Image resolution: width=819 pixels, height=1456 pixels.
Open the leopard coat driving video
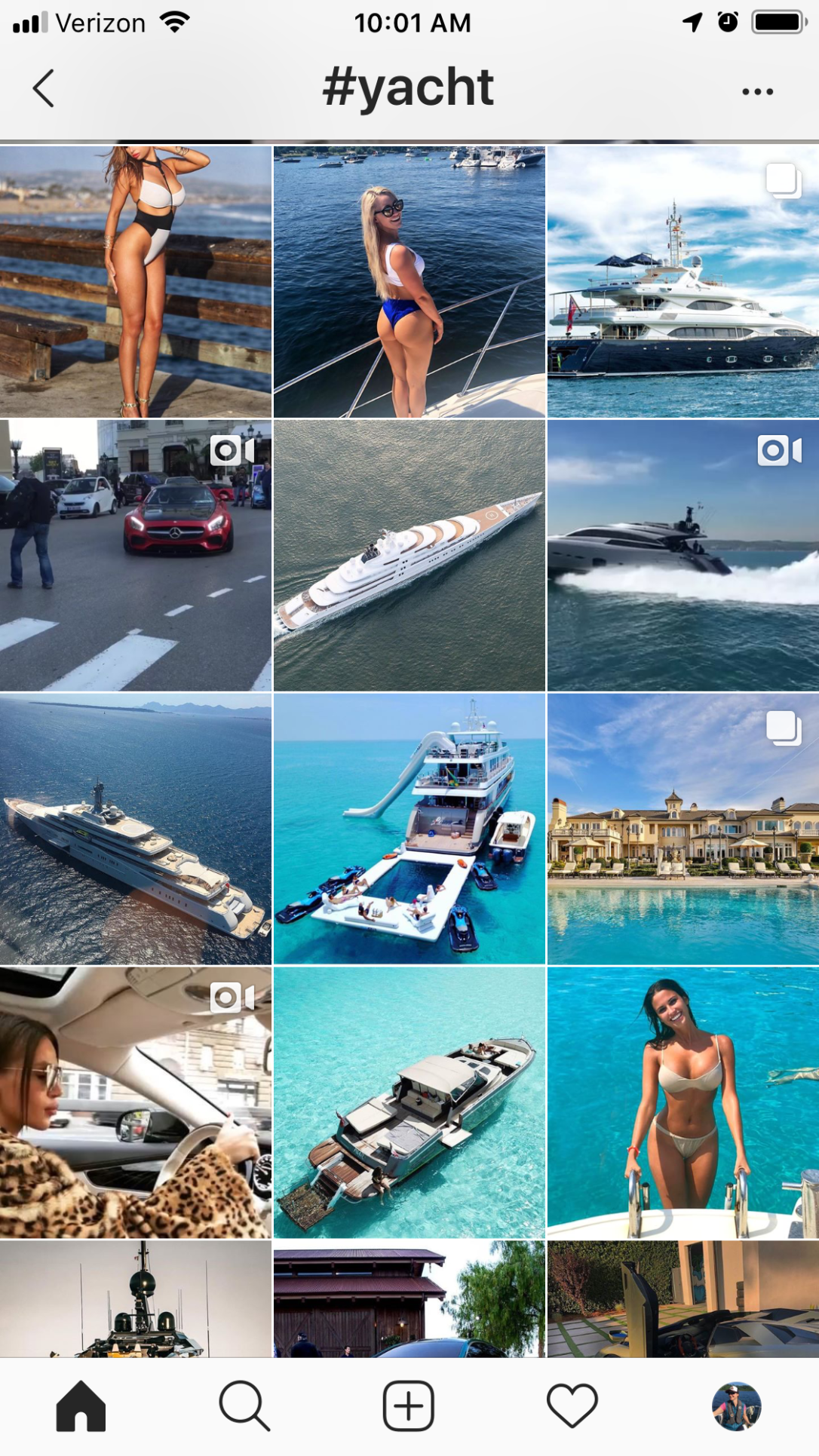point(136,1102)
